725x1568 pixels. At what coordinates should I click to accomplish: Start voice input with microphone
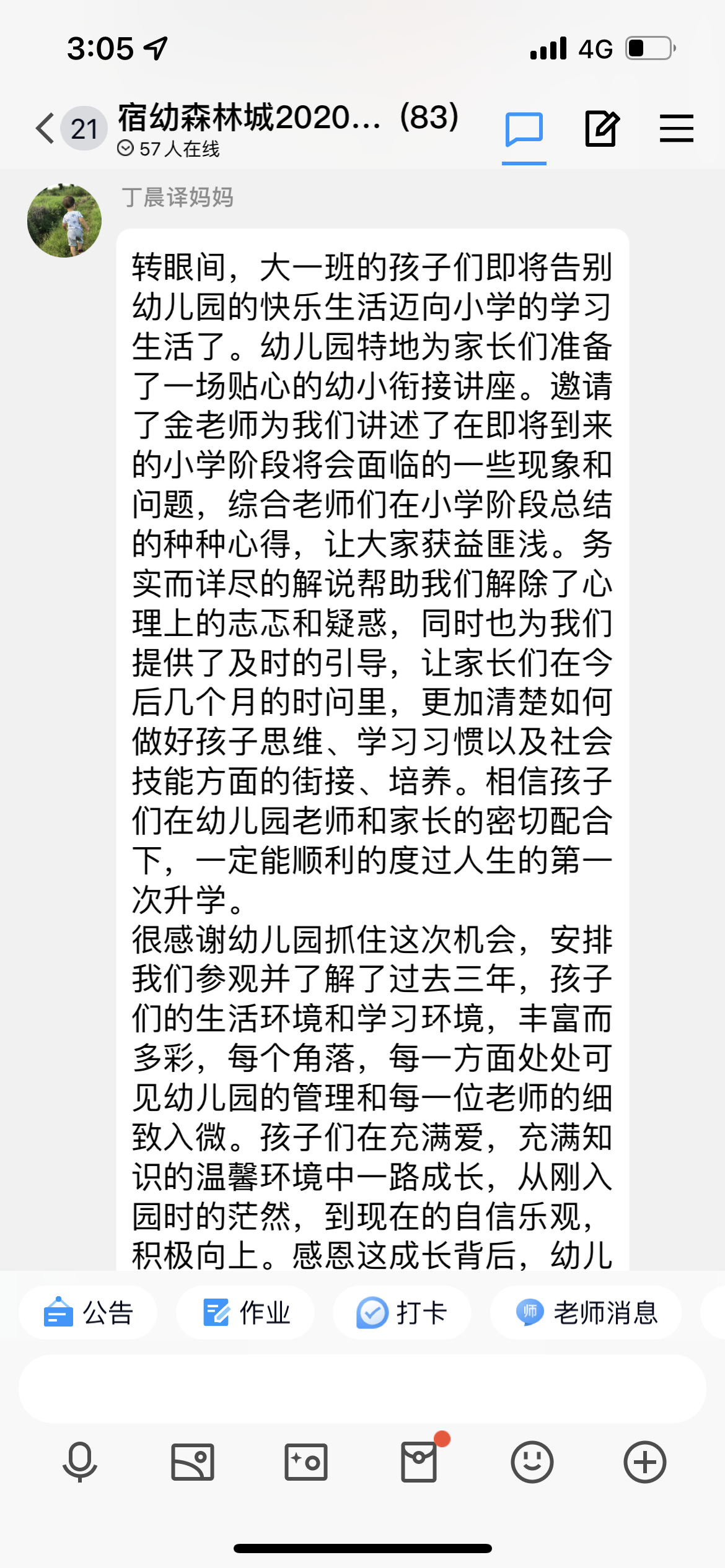point(80,1462)
